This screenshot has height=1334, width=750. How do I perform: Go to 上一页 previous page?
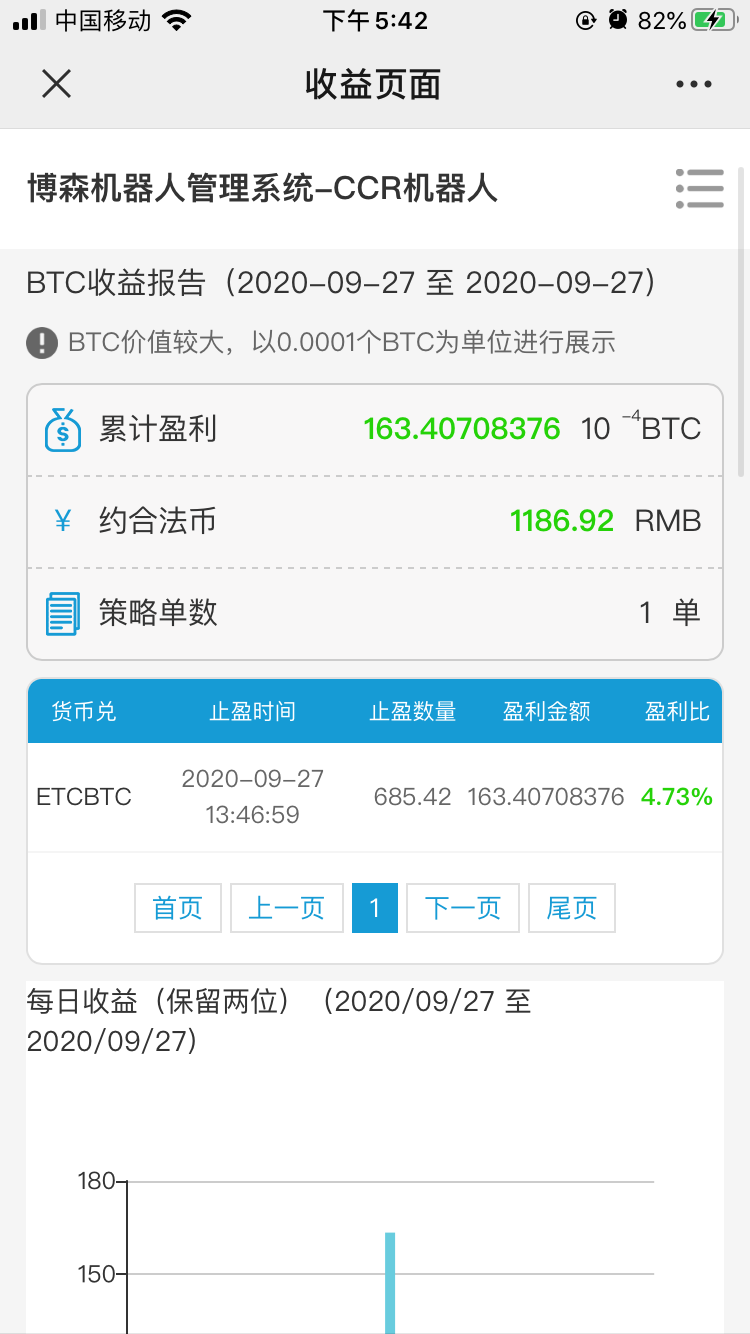pyautogui.click(x=287, y=908)
